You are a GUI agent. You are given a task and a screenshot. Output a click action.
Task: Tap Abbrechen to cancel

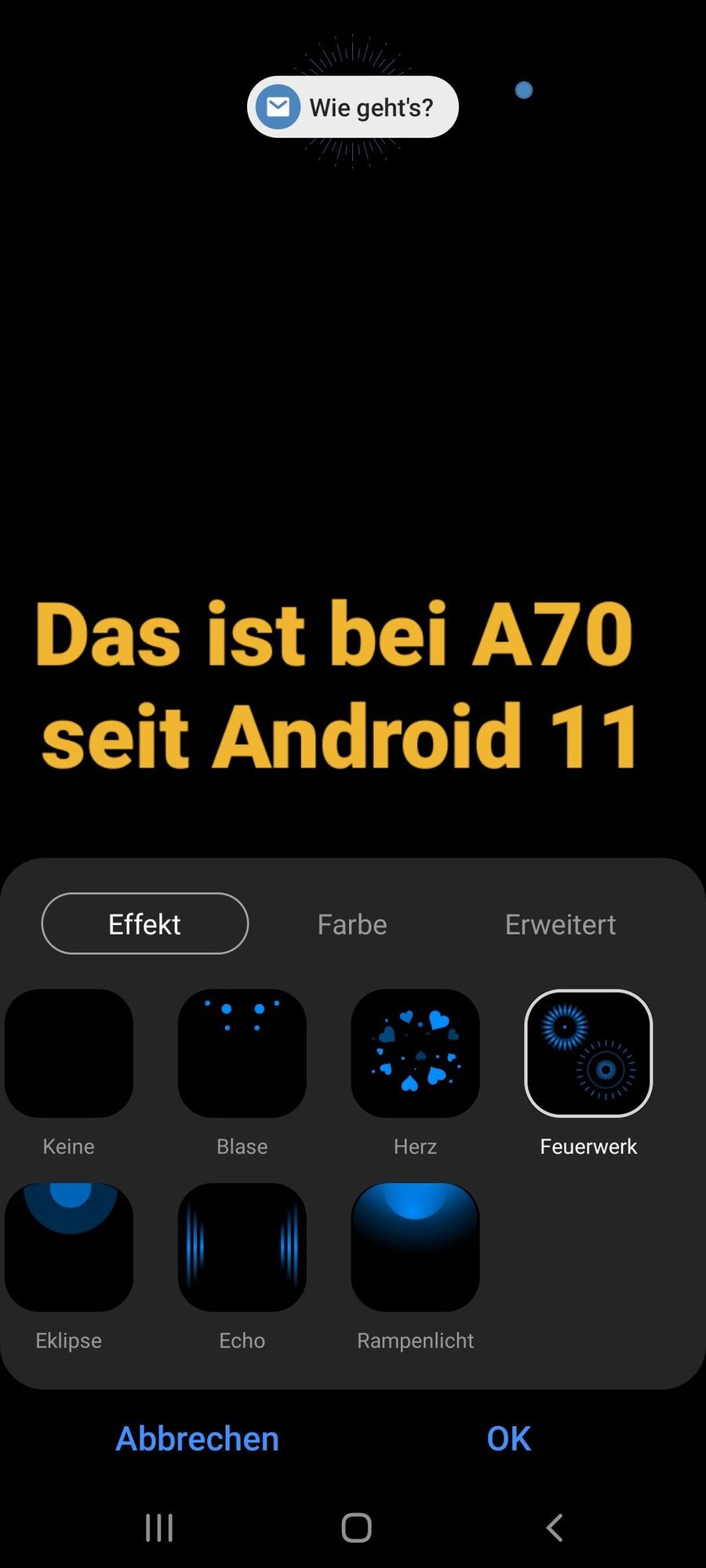[x=198, y=1439]
